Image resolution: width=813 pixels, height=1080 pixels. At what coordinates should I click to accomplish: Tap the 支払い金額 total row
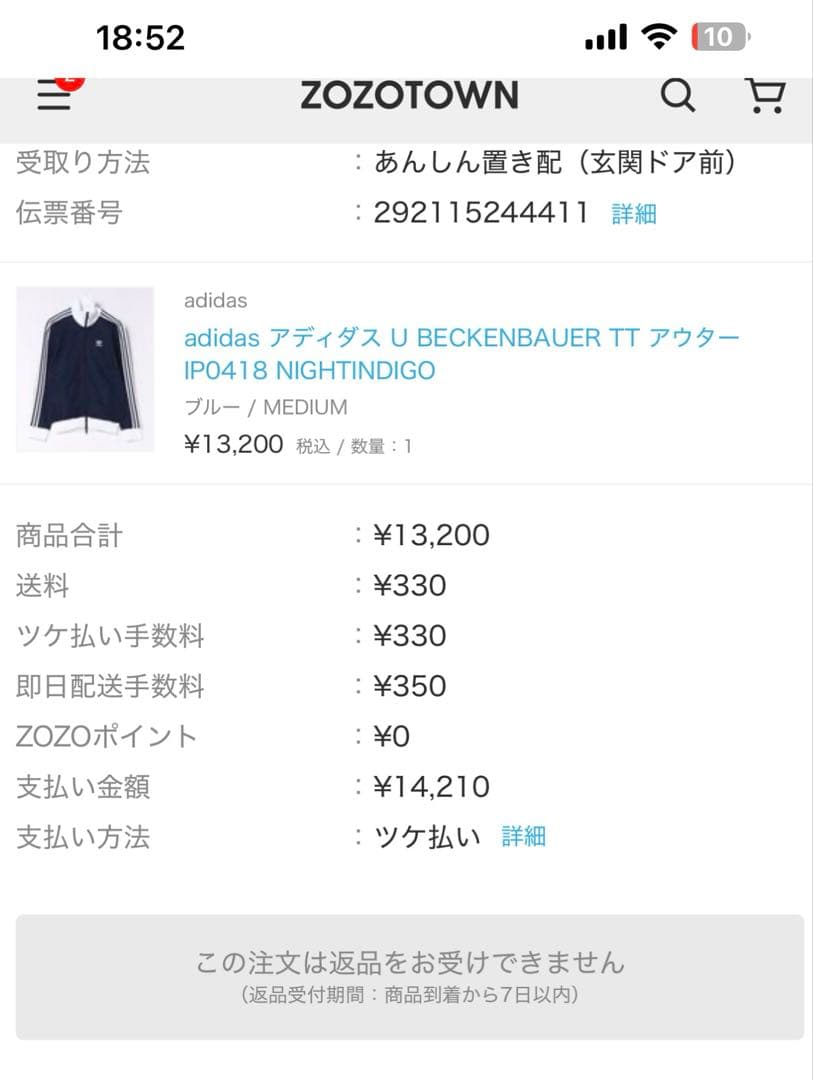(250, 788)
